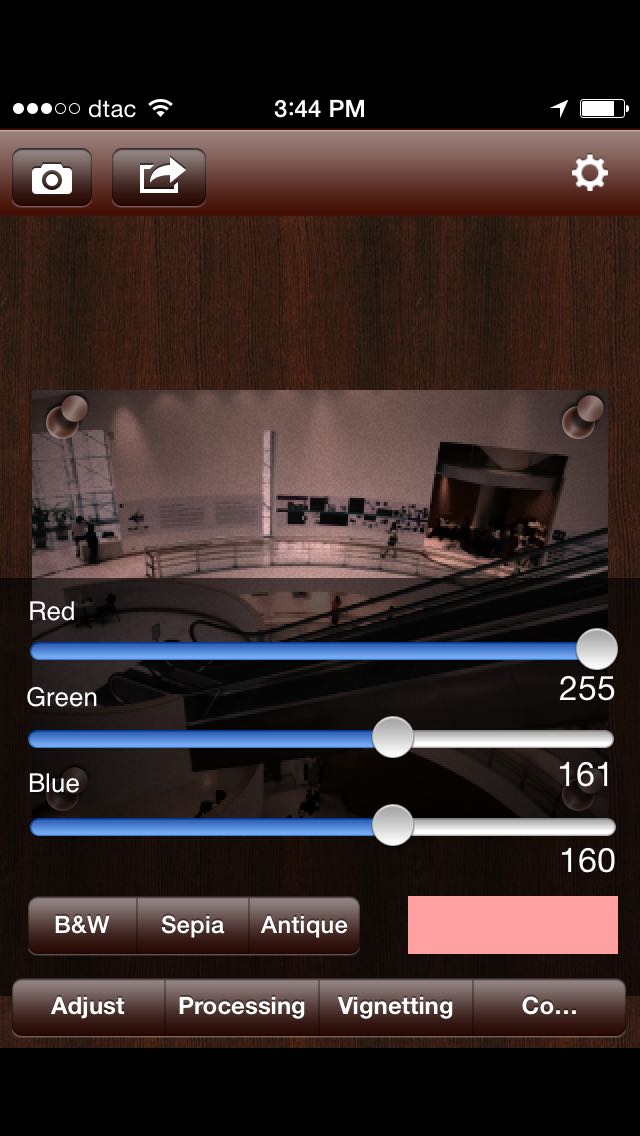Open the truncated Co... tab
640x1136 pixels.
549,1006
